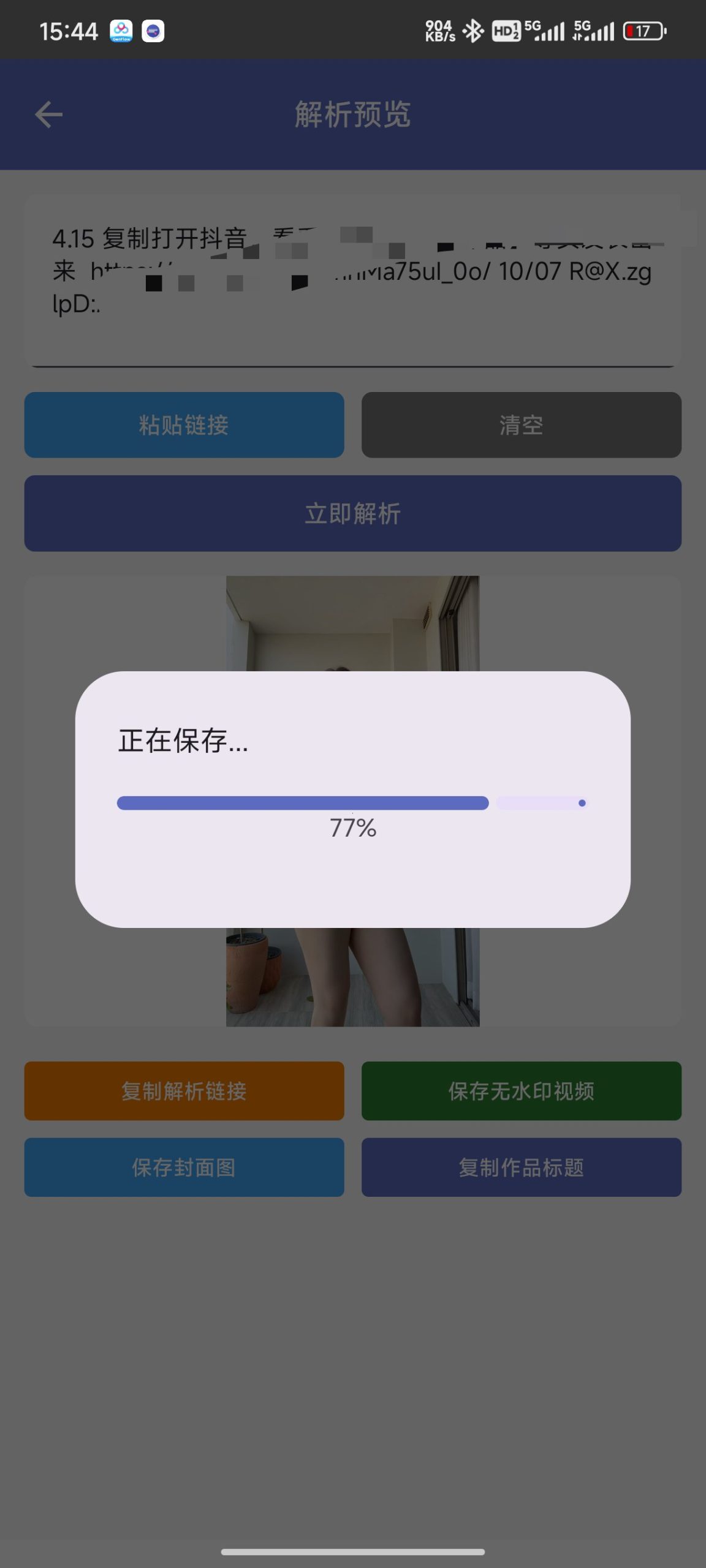Screen dimensions: 706x1568
Task: Tap the link text input area
Action: coord(353,279)
